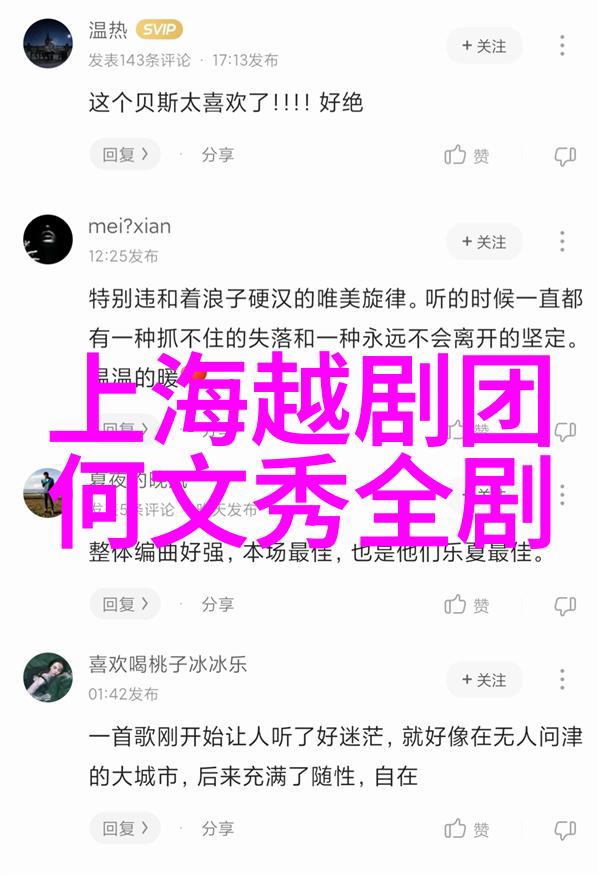
Task: Like 喜欢喝桃子冰冰乐's comment
Action: coord(466,829)
